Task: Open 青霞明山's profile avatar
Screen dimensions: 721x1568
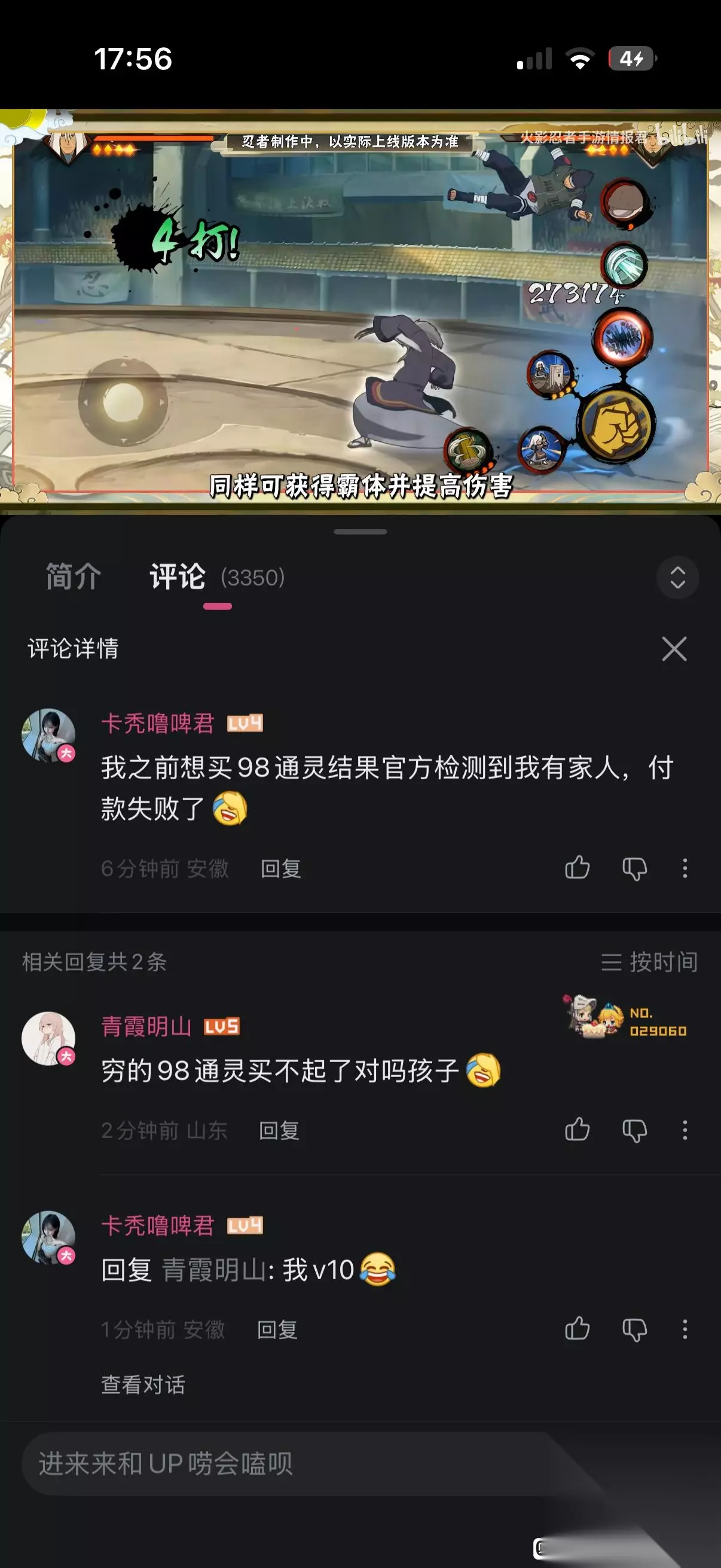Action: coord(48,1038)
